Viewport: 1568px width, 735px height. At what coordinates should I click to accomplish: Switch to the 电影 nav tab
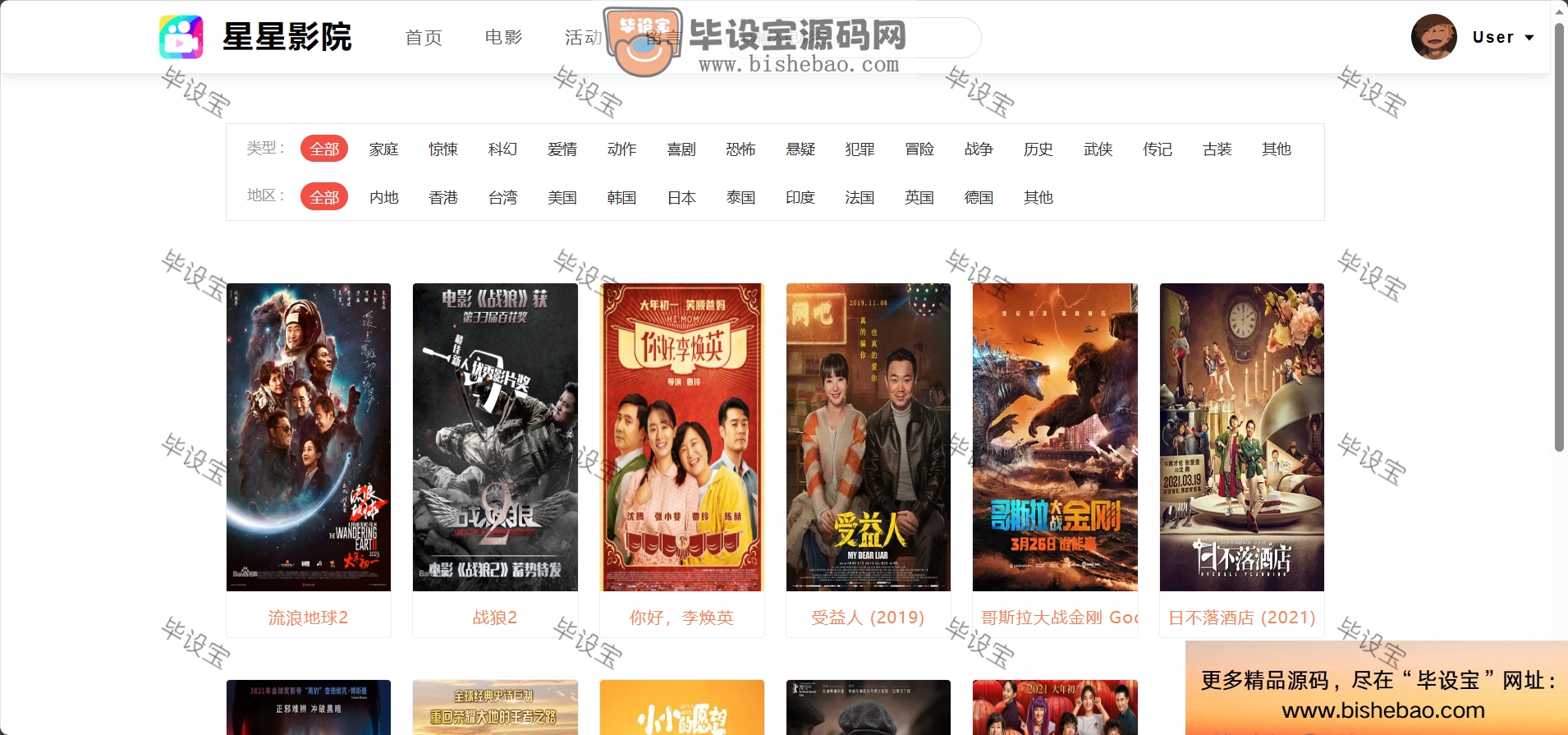(x=503, y=38)
